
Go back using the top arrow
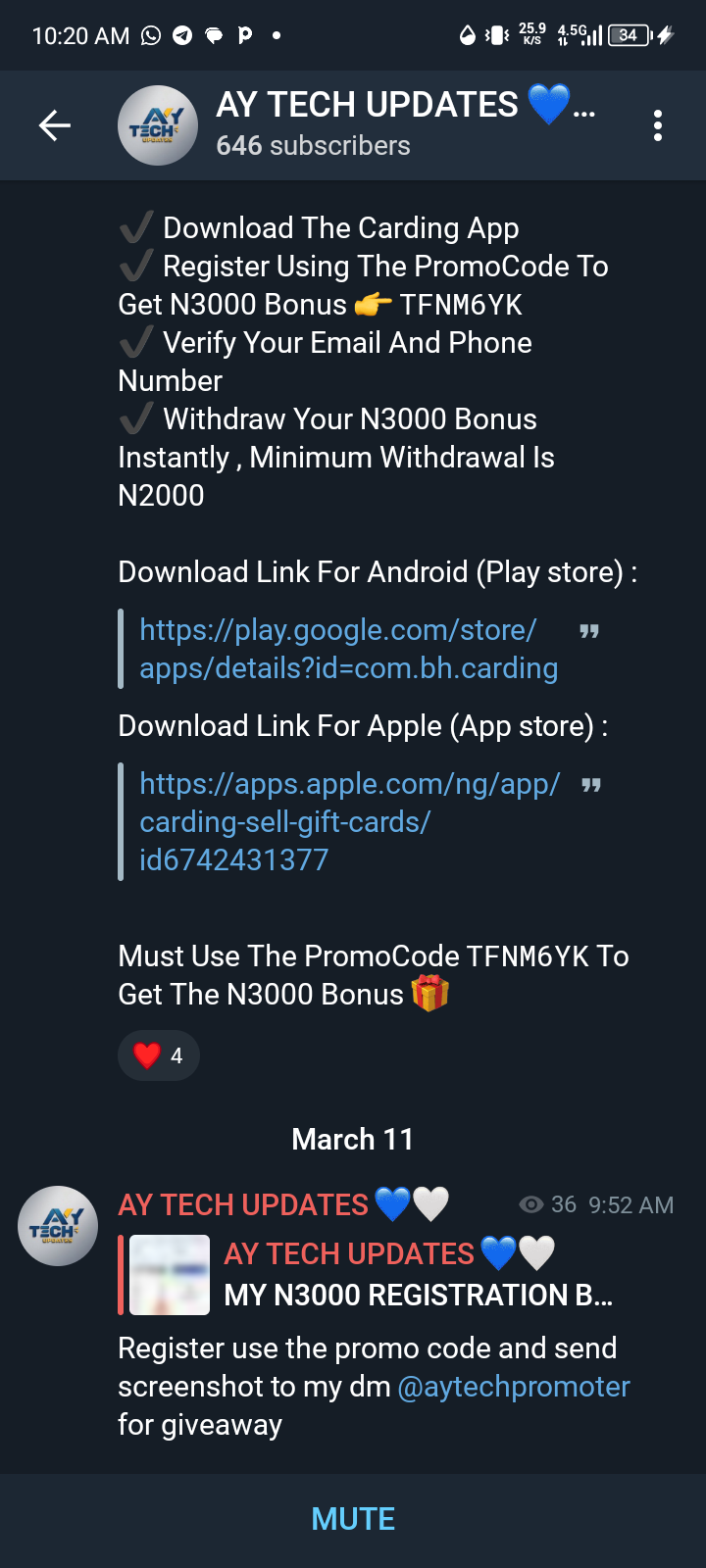55,125
